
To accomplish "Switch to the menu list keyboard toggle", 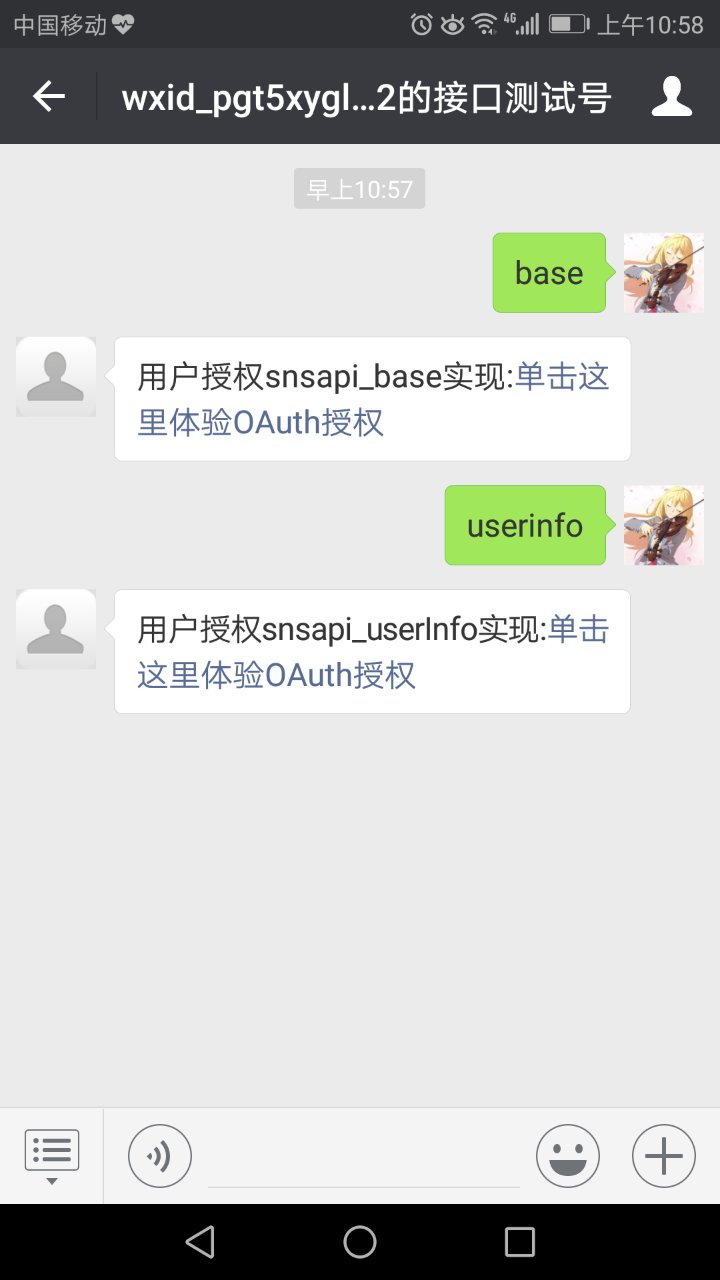I will [51, 1156].
